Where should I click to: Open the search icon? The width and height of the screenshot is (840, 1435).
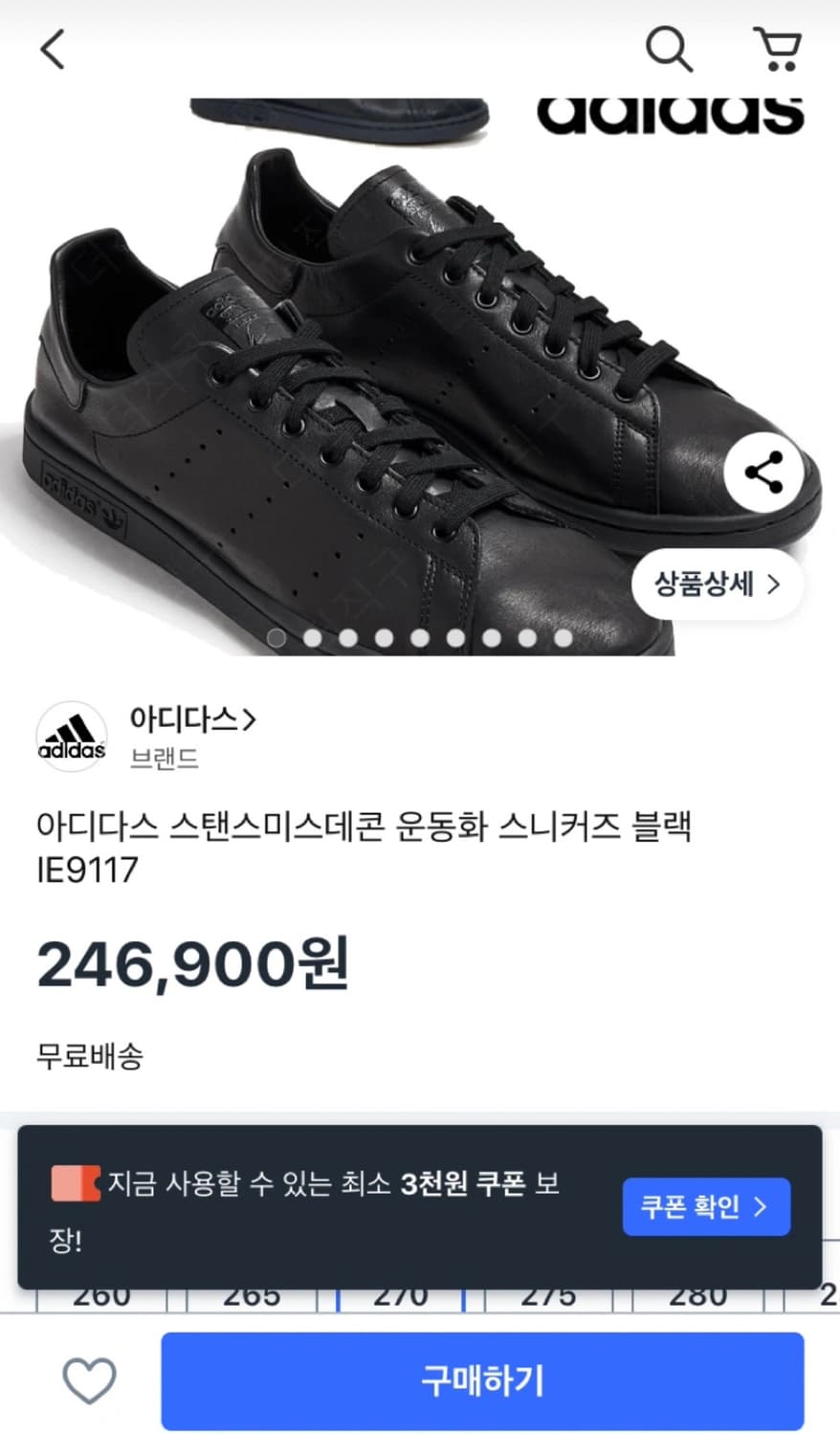pyautogui.click(x=668, y=48)
